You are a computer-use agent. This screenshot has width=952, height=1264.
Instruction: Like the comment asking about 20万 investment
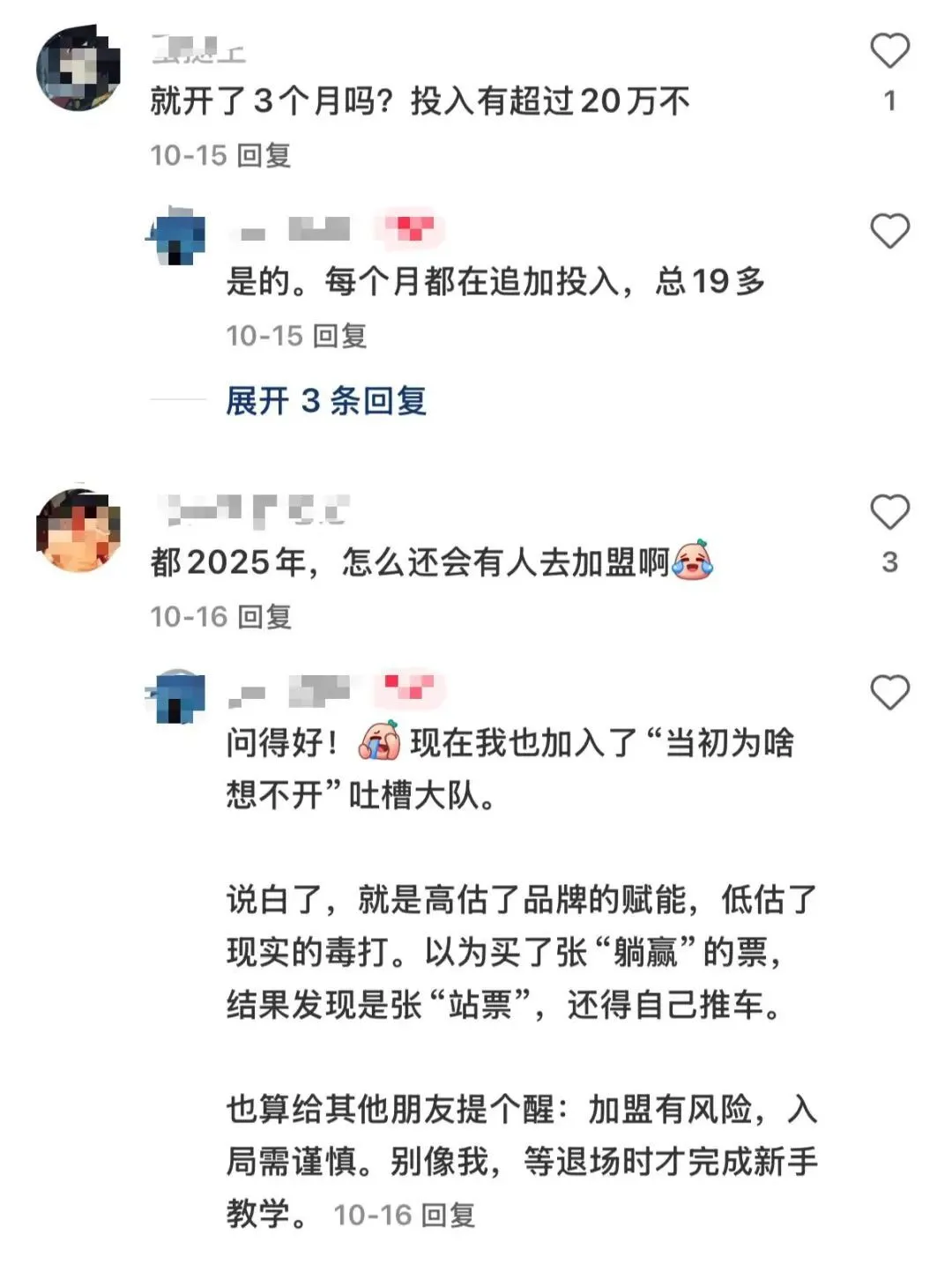[889, 51]
